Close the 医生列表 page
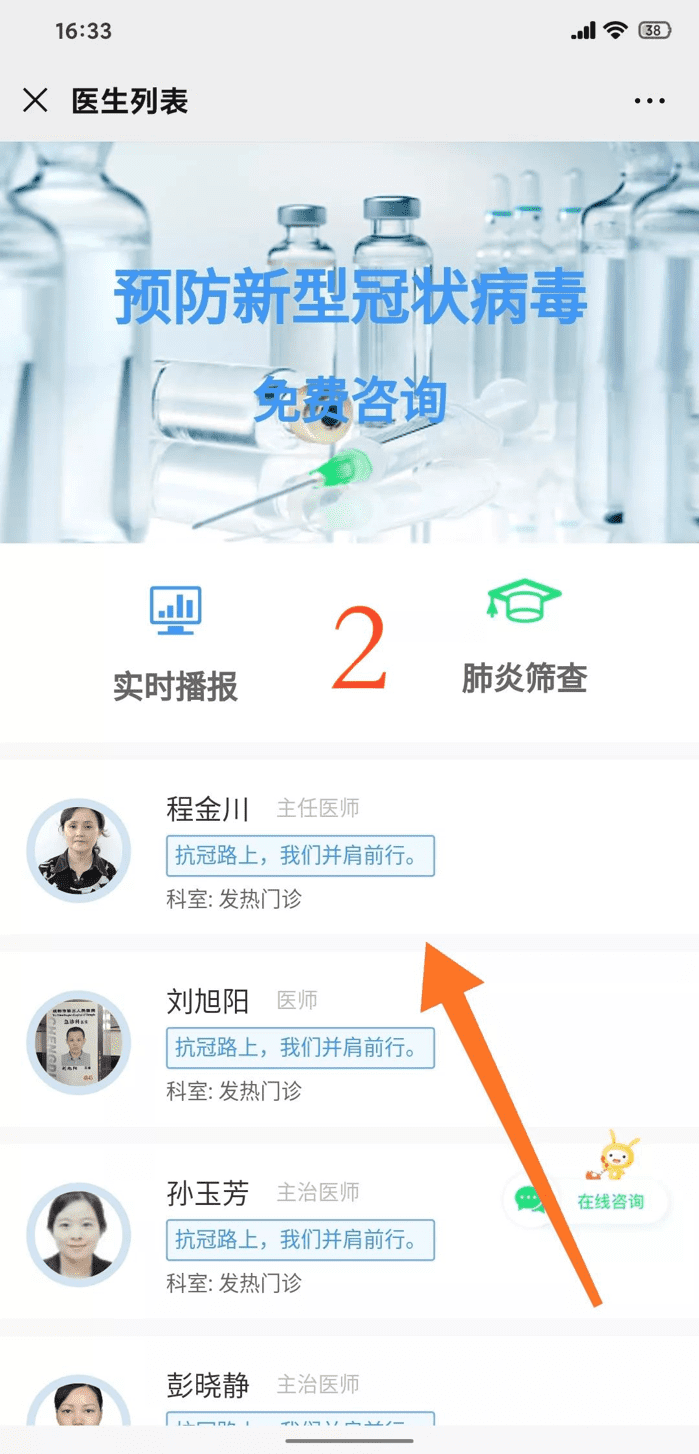Screen dimensions: 699x1454 click(35, 101)
